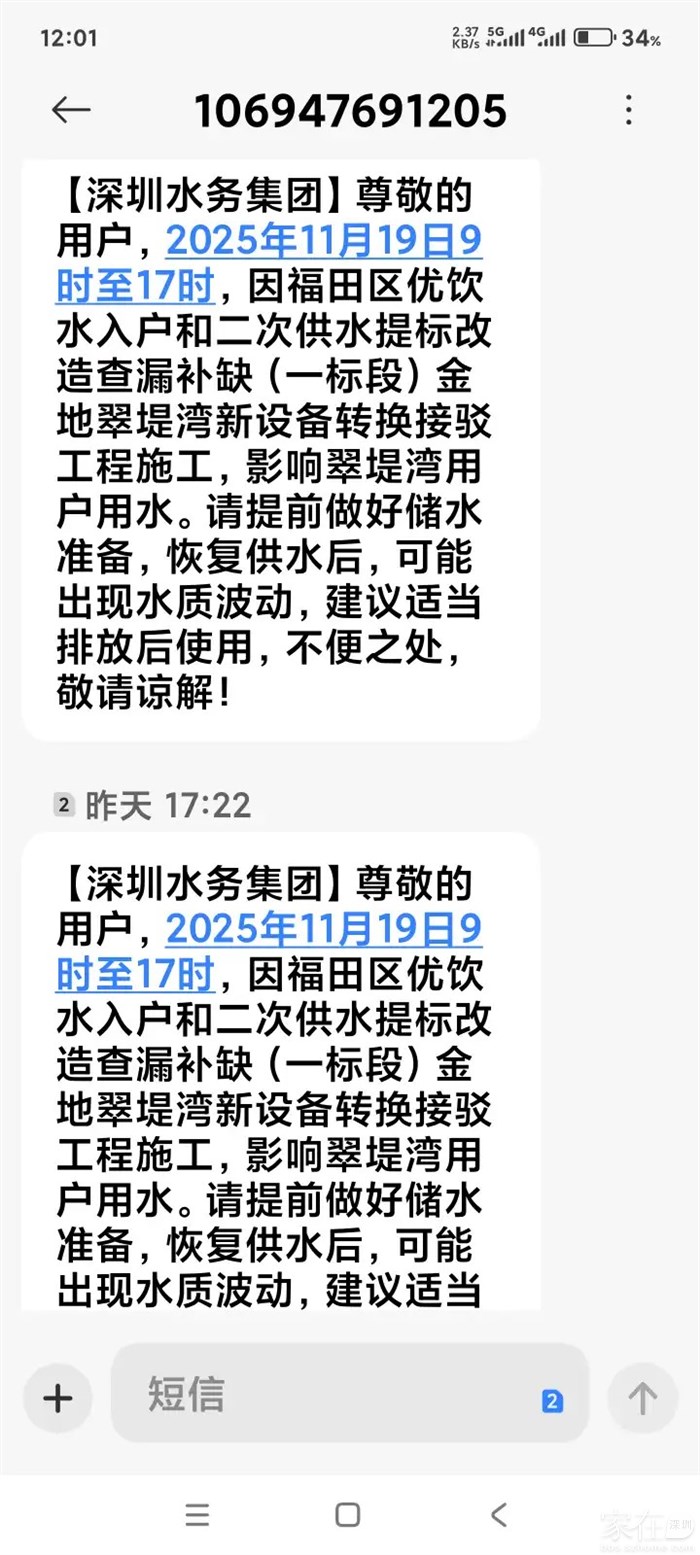
Task: Open recent apps from the navigation bar
Action: pos(198,1515)
